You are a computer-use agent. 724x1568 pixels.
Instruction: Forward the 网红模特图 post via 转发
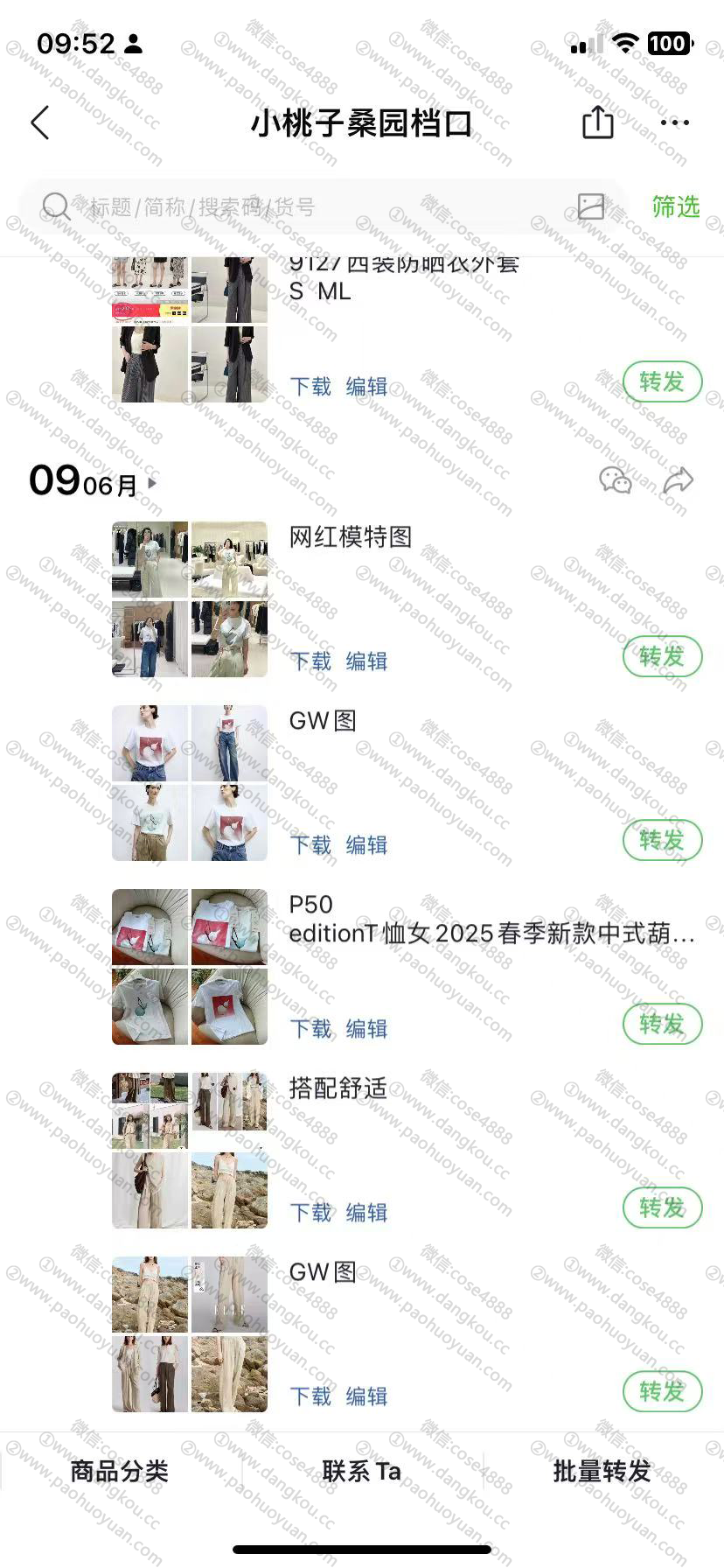point(662,656)
